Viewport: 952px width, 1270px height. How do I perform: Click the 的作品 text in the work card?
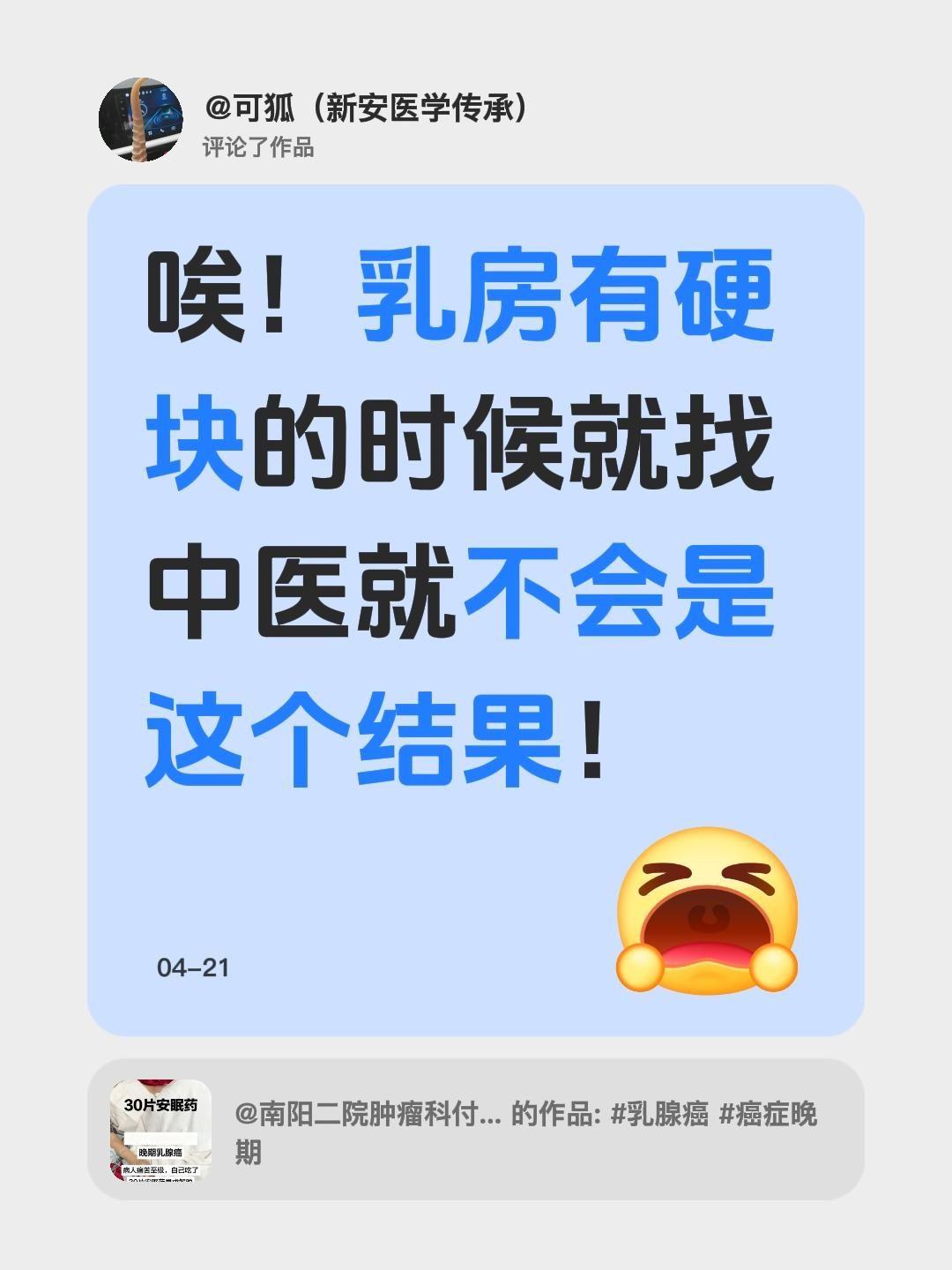tap(551, 1111)
